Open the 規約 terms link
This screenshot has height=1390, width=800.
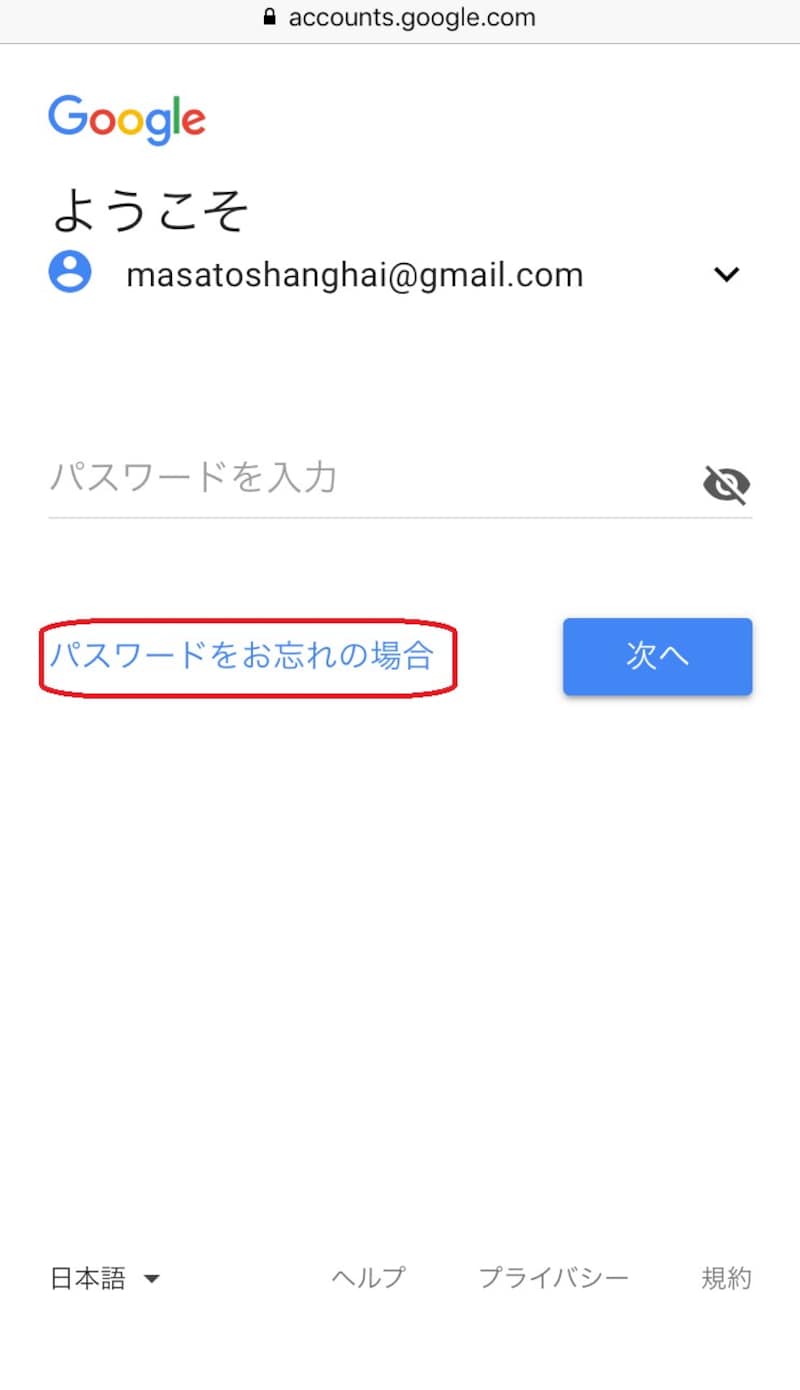(726, 1278)
